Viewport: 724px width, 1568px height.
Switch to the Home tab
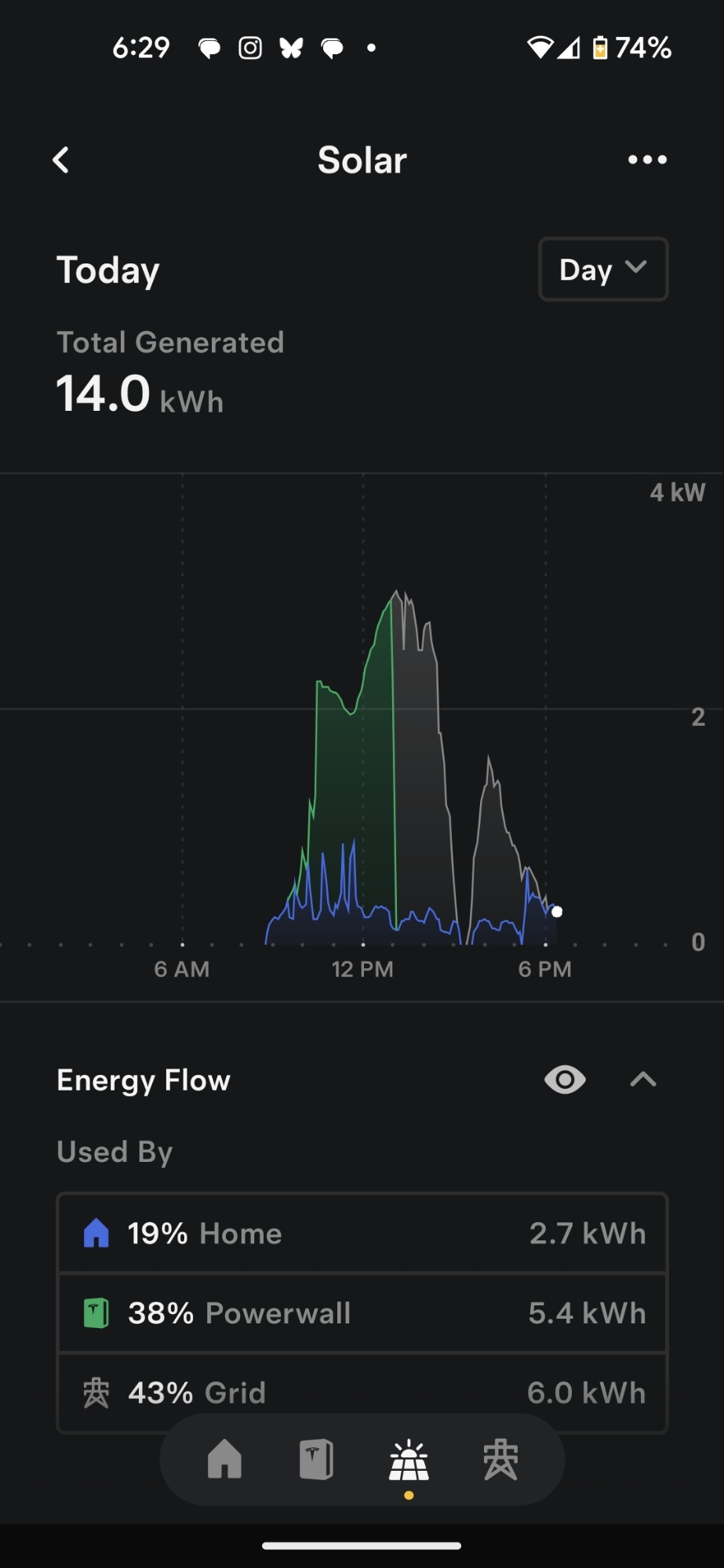pos(224,1460)
